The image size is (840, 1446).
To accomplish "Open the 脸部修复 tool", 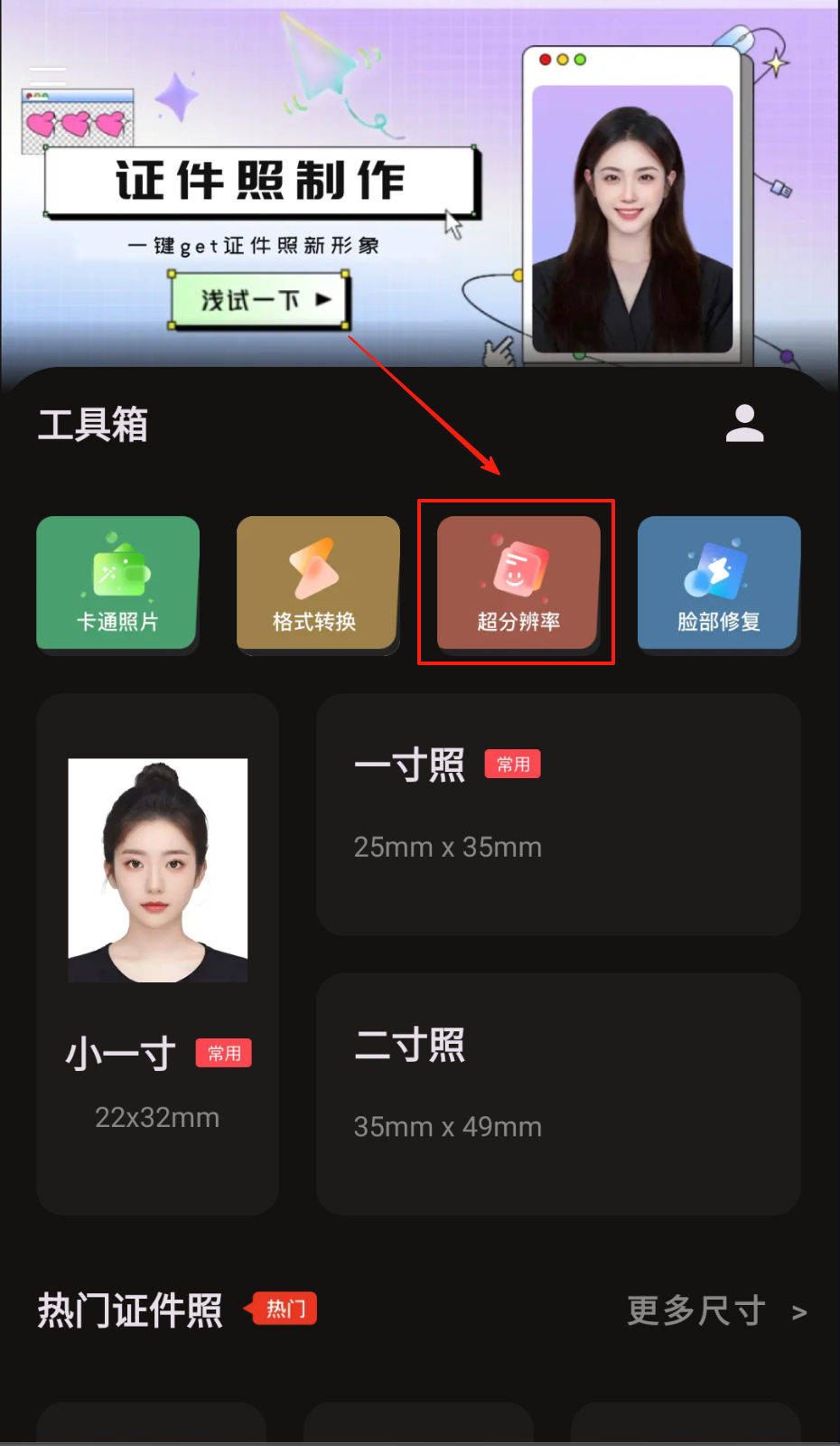I will coord(718,584).
